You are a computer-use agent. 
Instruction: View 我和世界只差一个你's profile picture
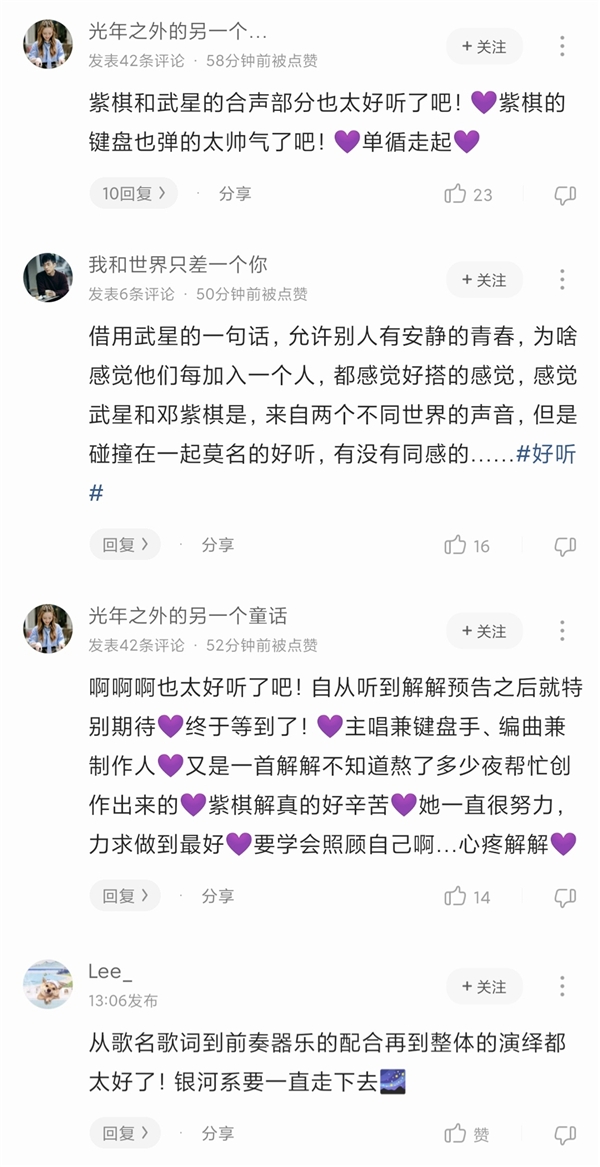tap(48, 278)
